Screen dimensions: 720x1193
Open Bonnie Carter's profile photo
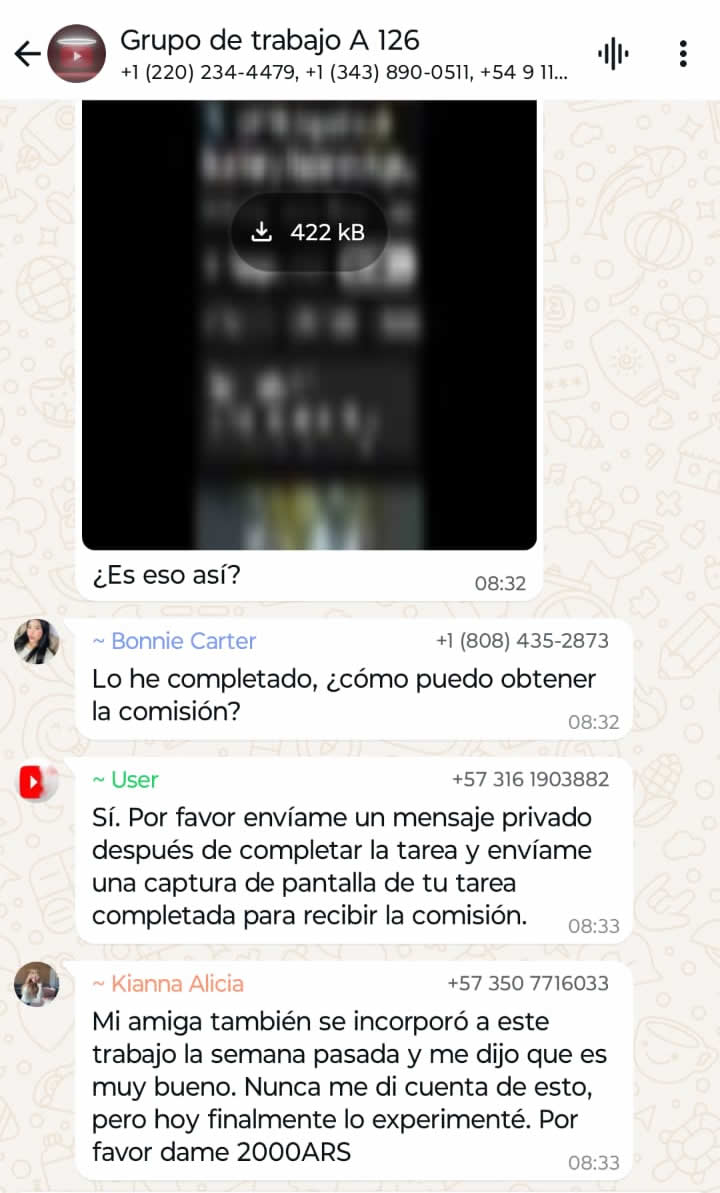(37, 641)
